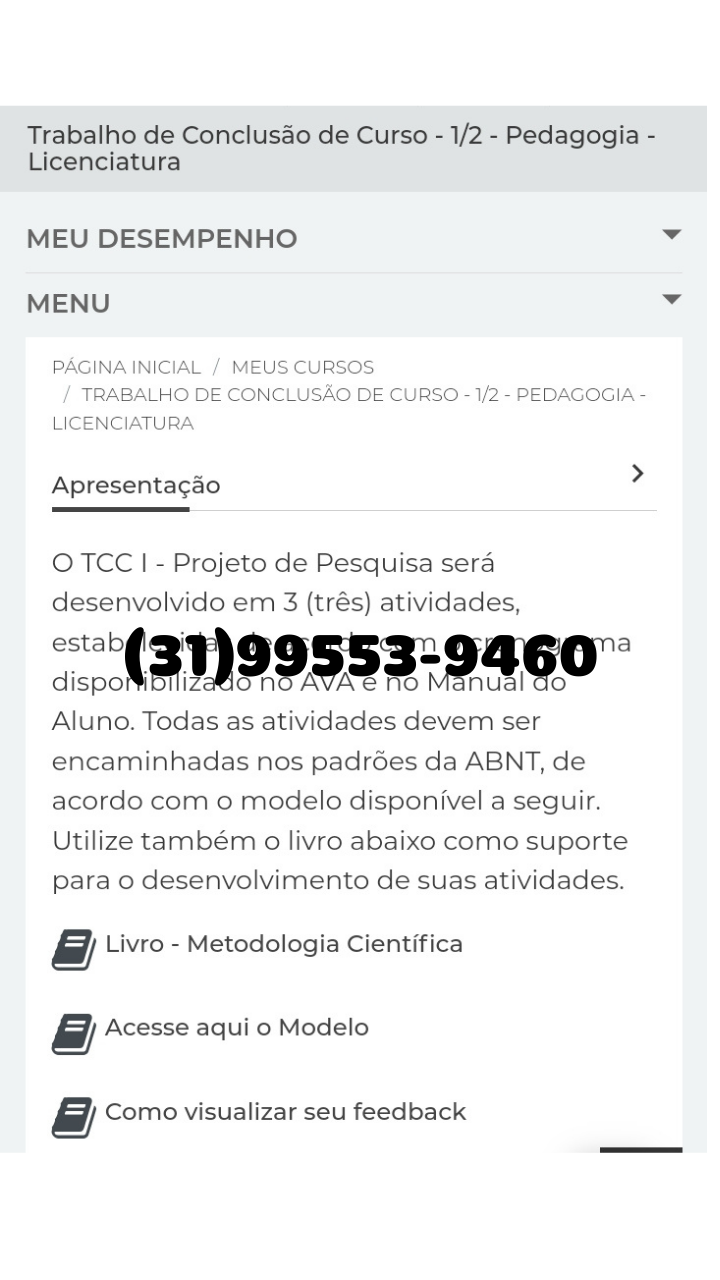This screenshot has width=720, height=1280.
Task: Select the Apresentação tab
Action: (x=136, y=486)
